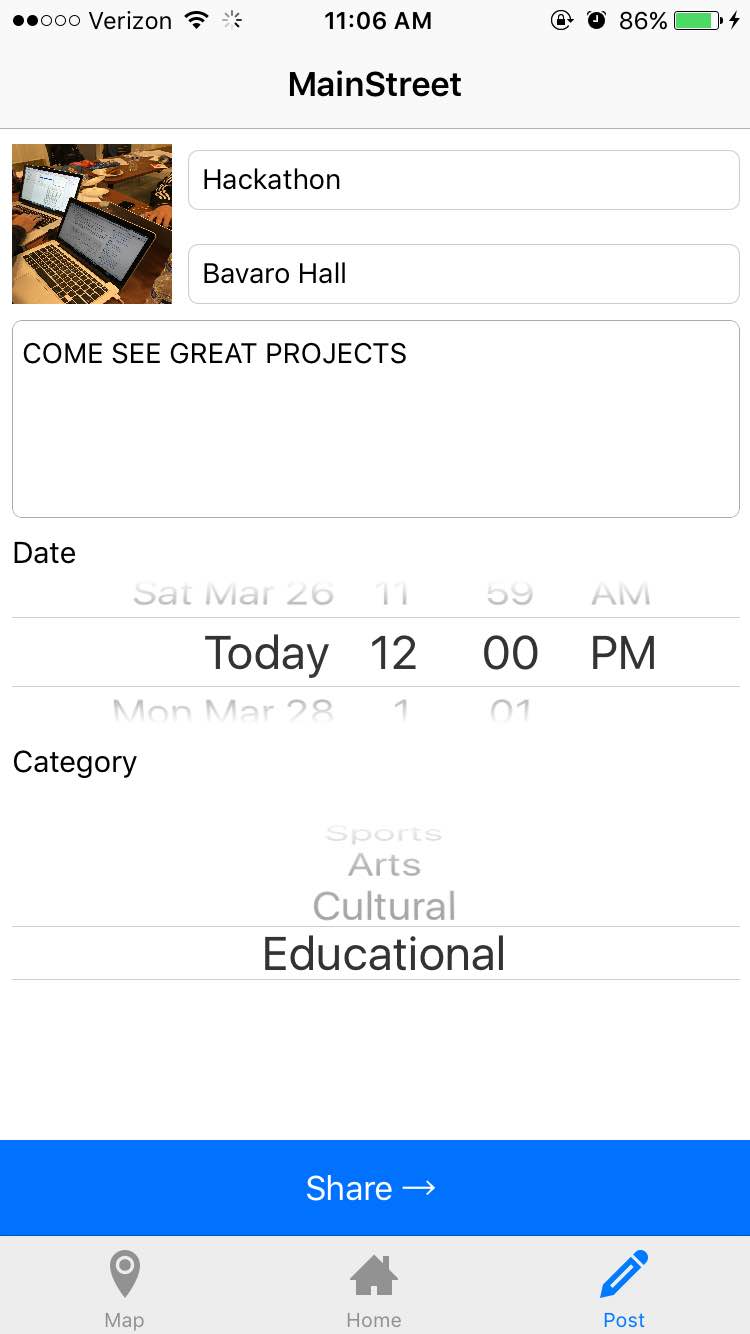Image resolution: width=750 pixels, height=1334 pixels.
Task: Tap the COME SEE GREAT PROJECTS description box
Action: [x=375, y=418]
